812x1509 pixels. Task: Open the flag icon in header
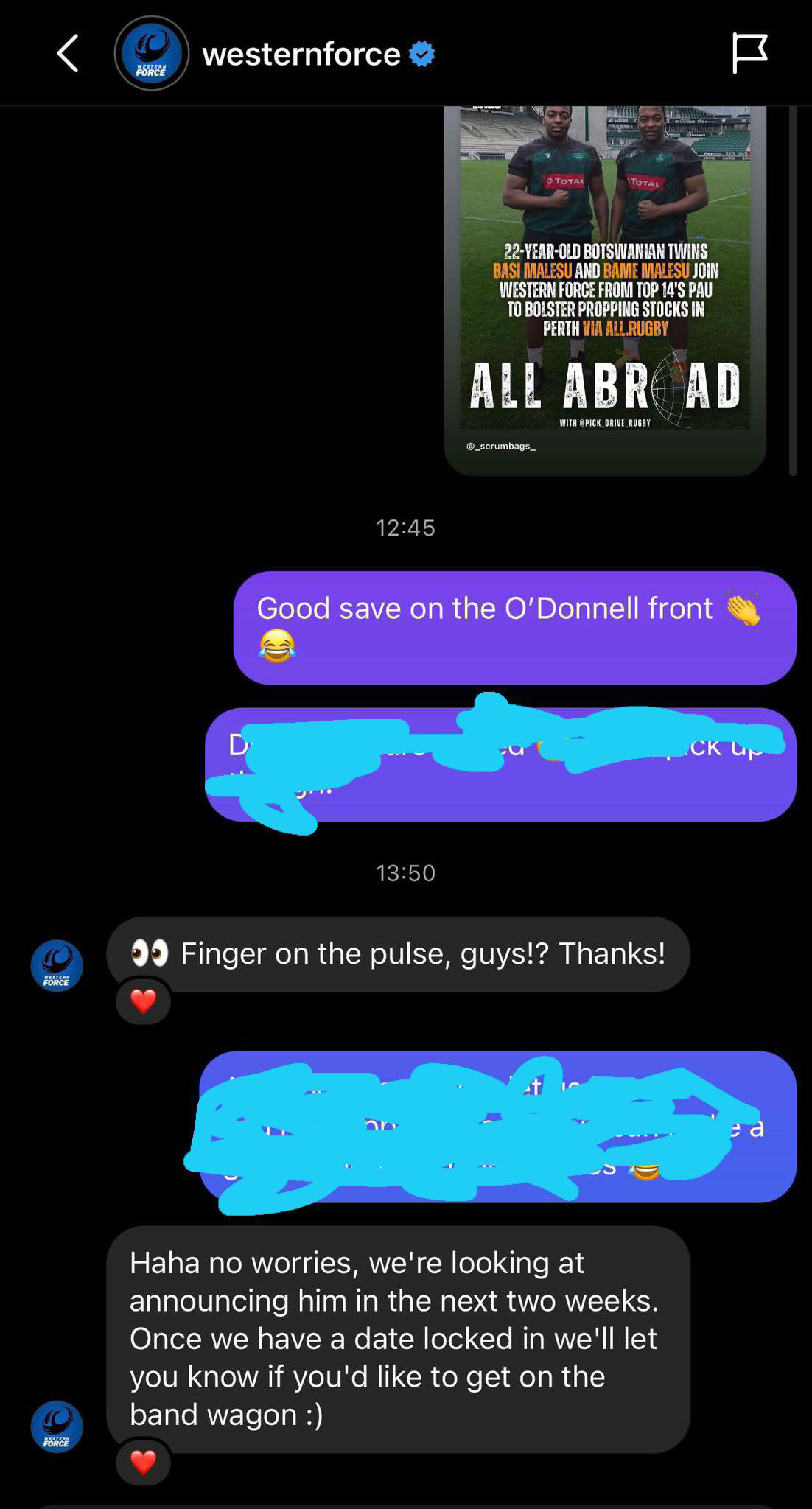click(x=749, y=54)
